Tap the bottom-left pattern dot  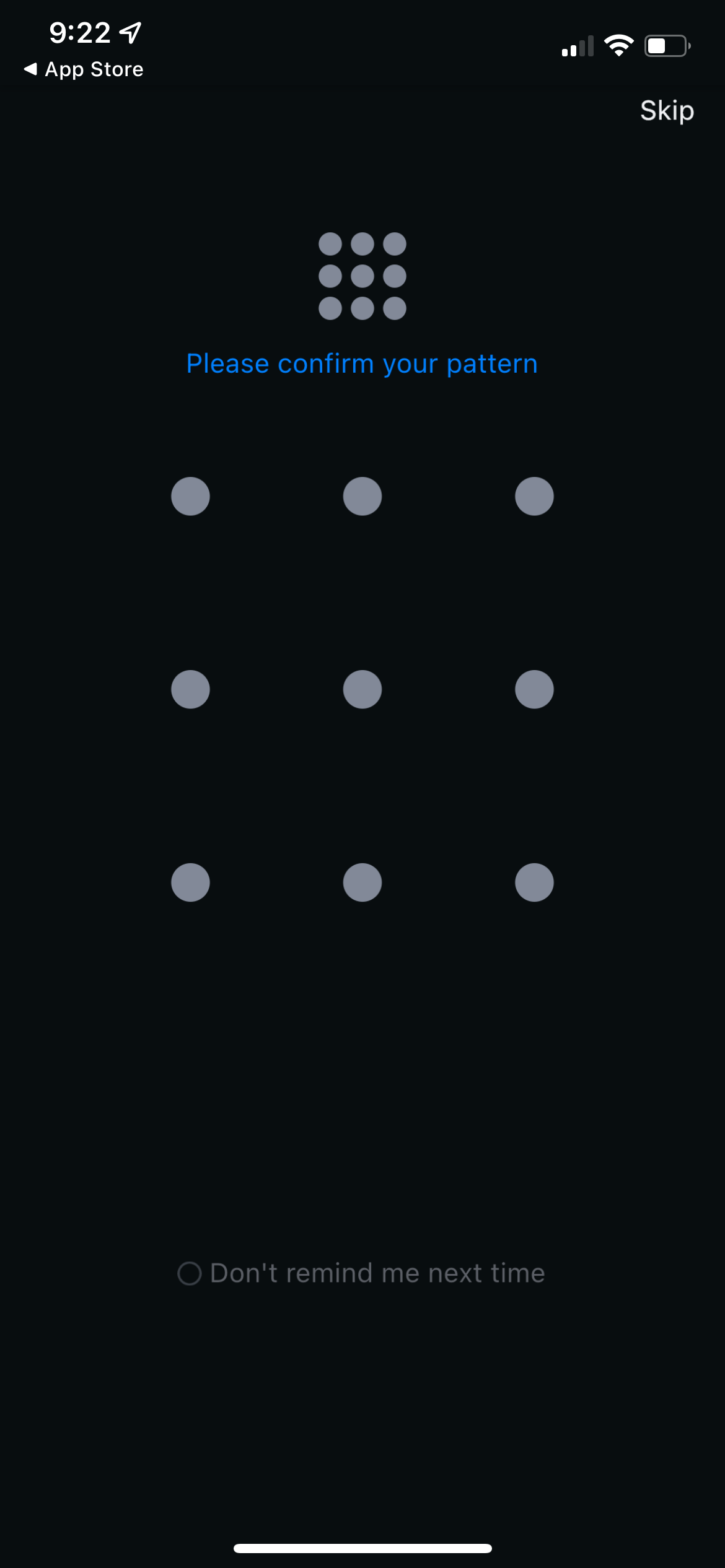(190, 882)
